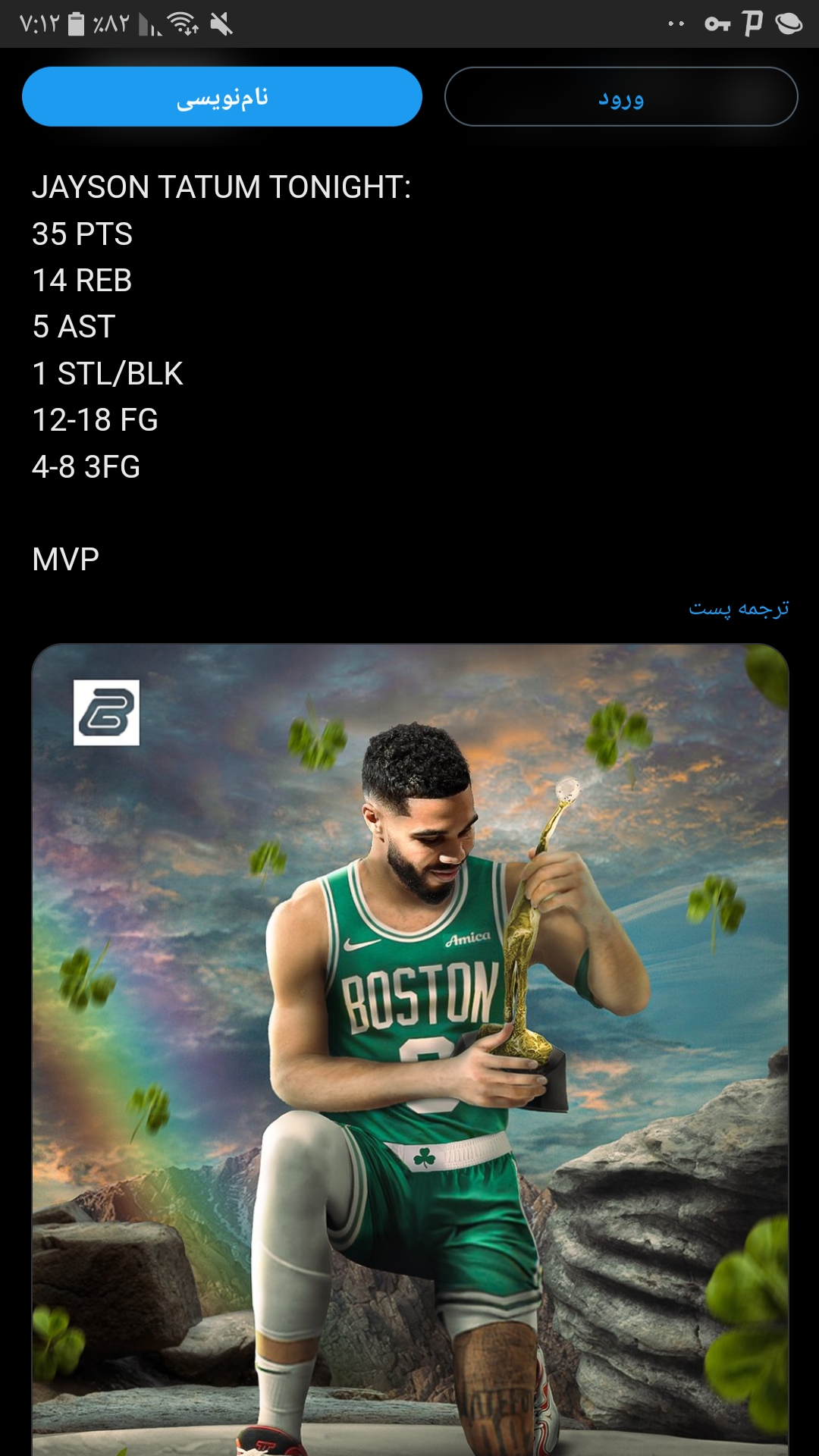Open the Jayson Tatum post image
Viewport: 819px width, 1456px height.
point(410,1050)
